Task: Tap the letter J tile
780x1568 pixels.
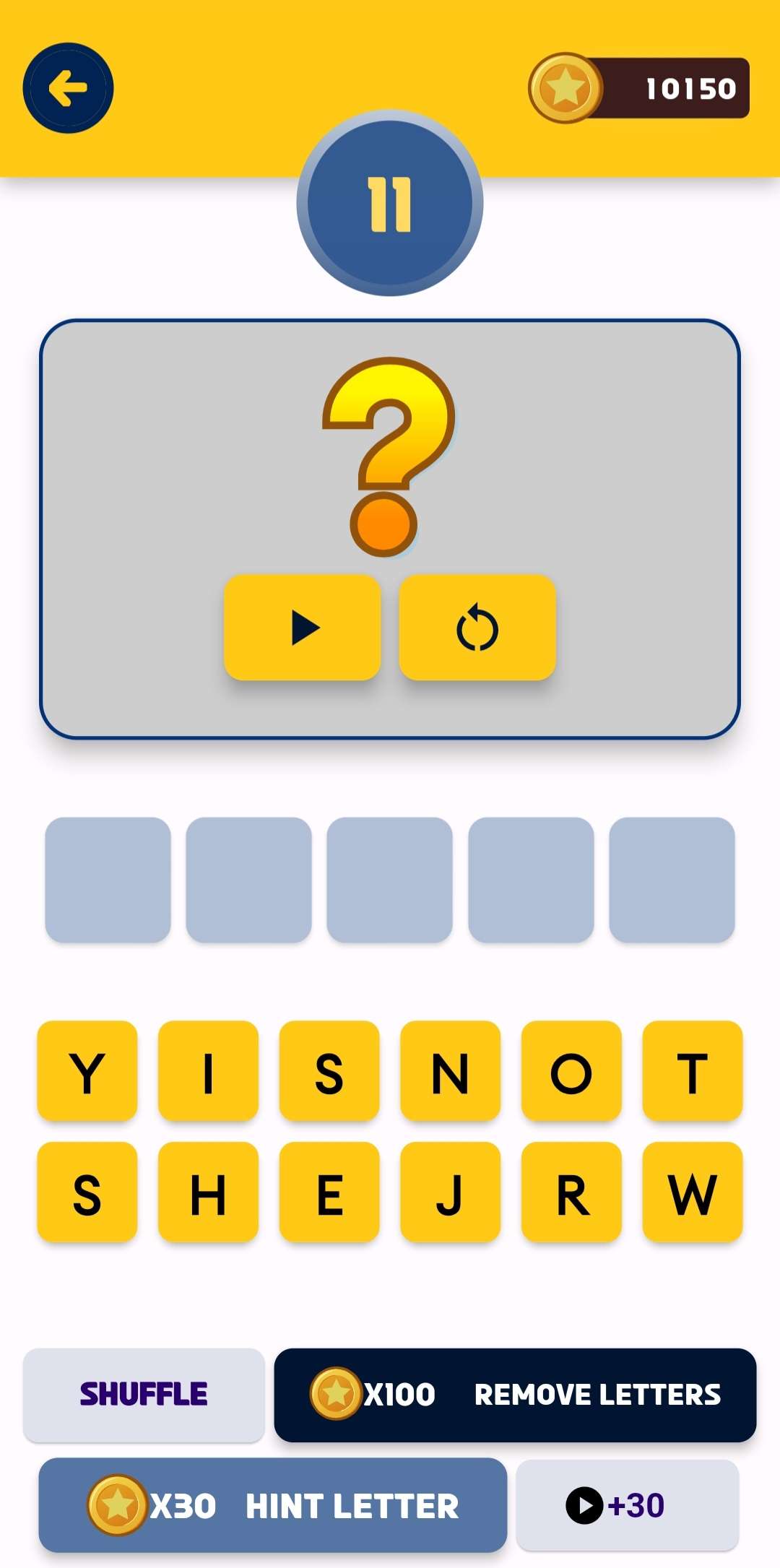Action: [x=450, y=1192]
